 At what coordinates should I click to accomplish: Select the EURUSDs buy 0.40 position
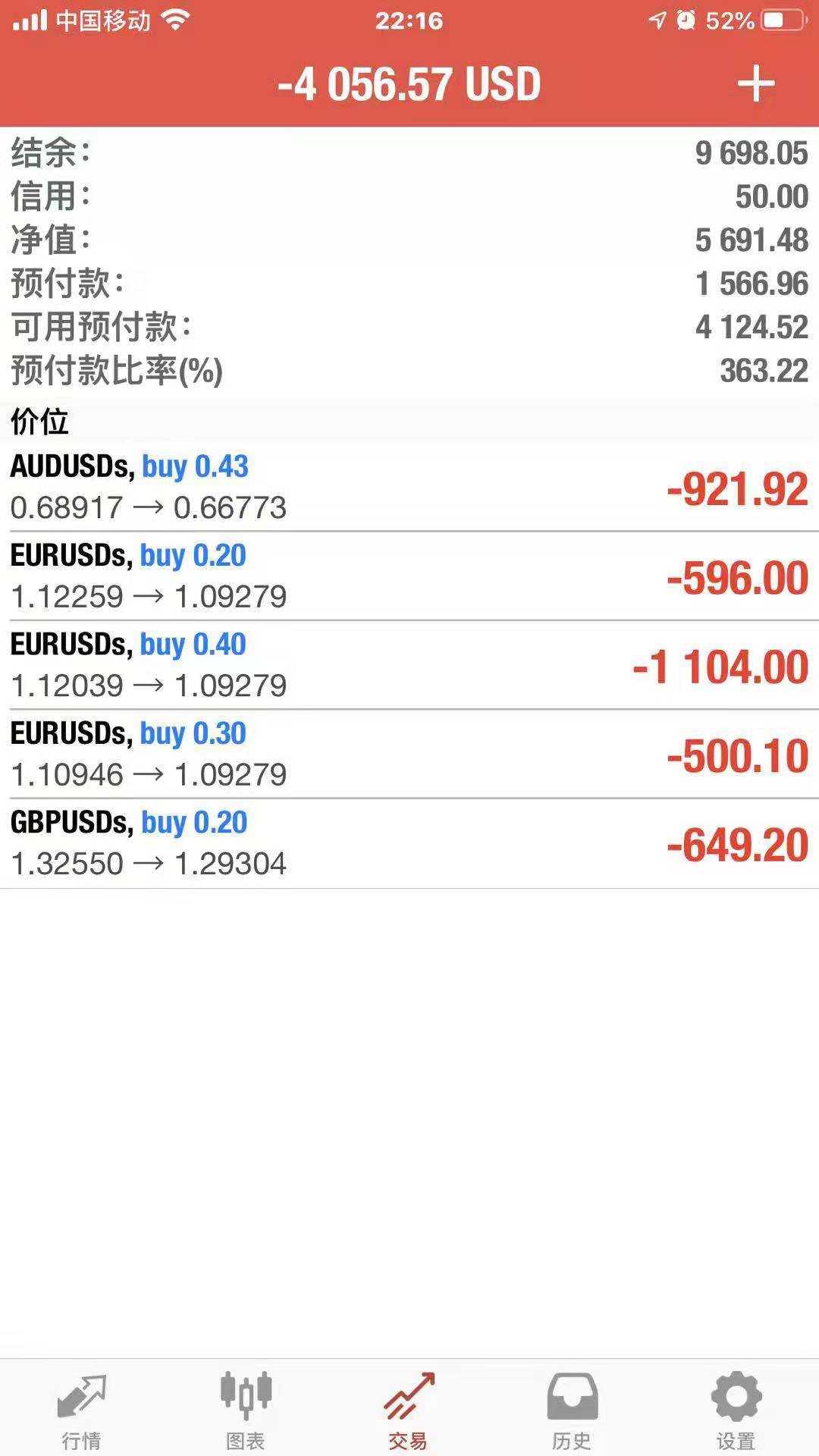[409, 665]
